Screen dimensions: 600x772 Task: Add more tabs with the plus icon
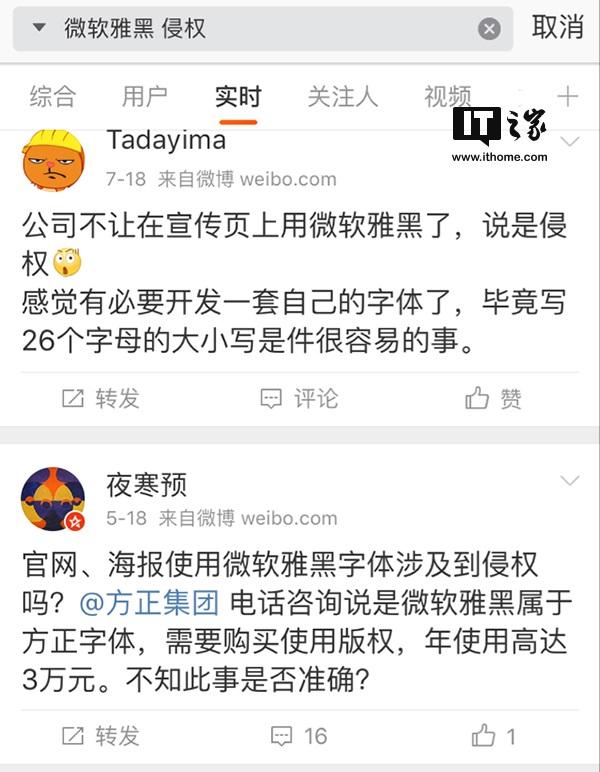(x=567, y=96)
